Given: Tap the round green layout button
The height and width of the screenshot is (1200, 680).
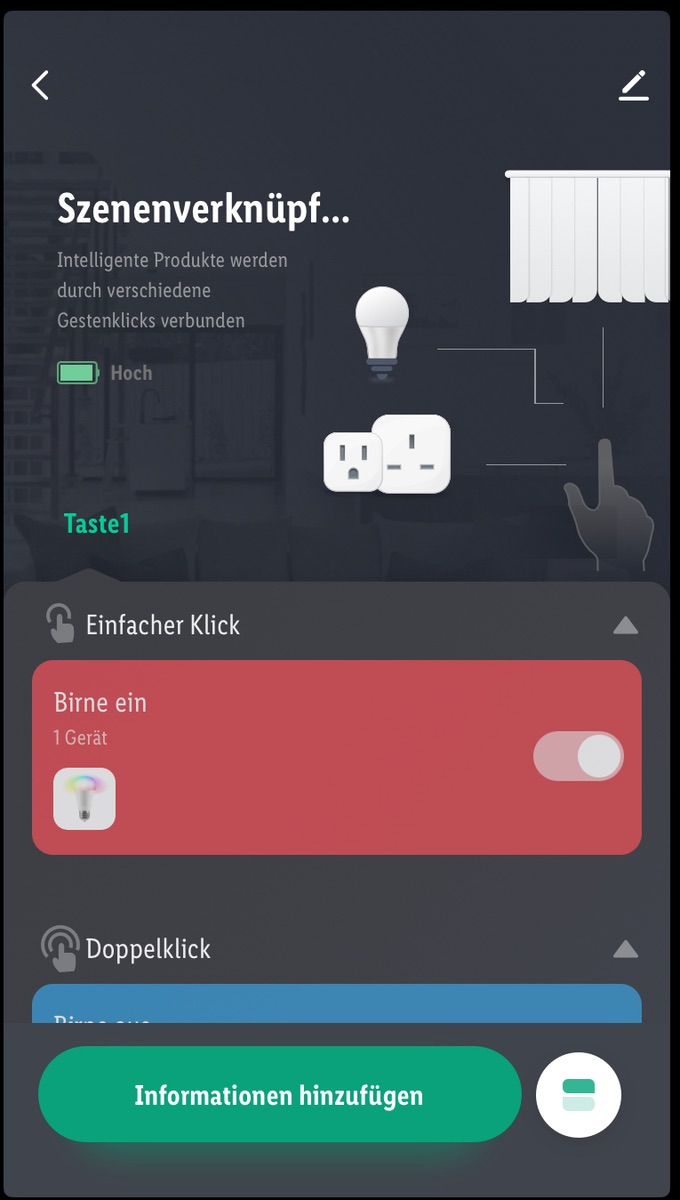Looking at the screenshot, I should [x=578, y=1095].
